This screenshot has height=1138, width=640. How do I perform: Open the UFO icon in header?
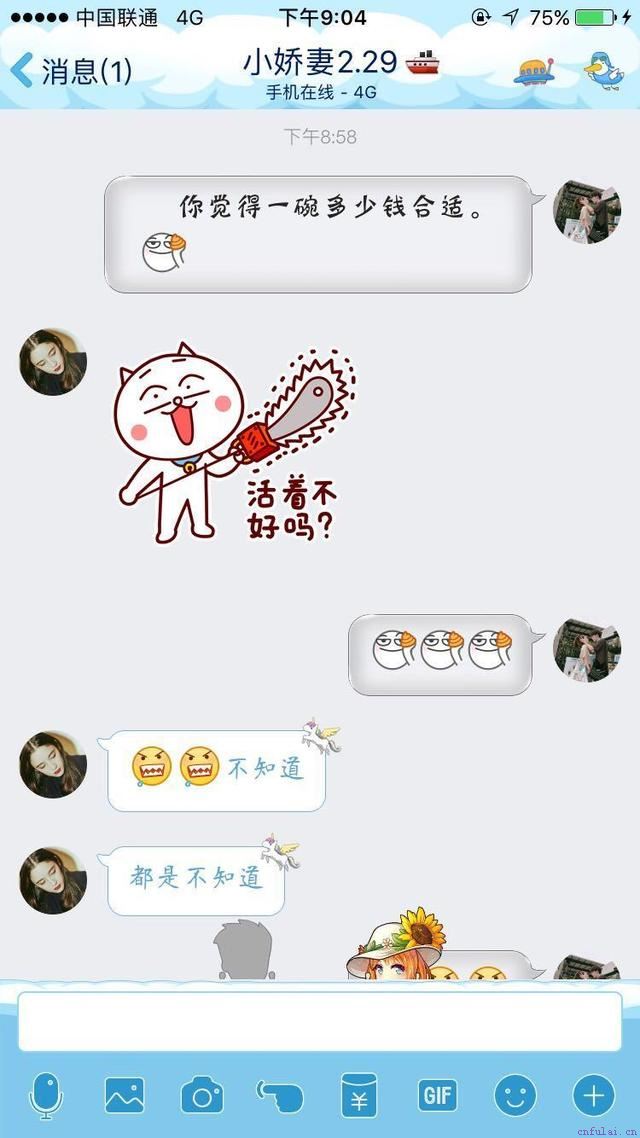click(534, 70)
